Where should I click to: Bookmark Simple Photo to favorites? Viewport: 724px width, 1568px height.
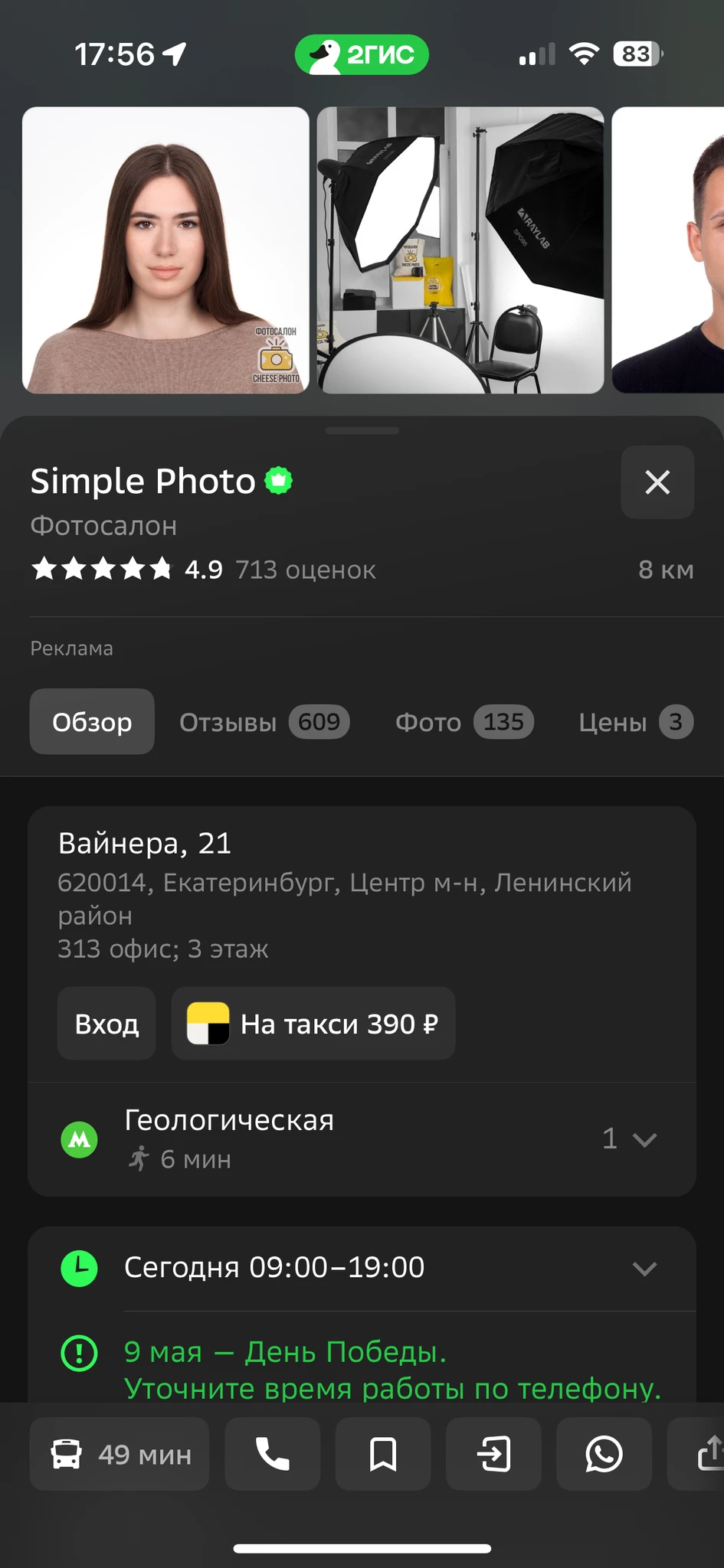(x=383, y=1454)
